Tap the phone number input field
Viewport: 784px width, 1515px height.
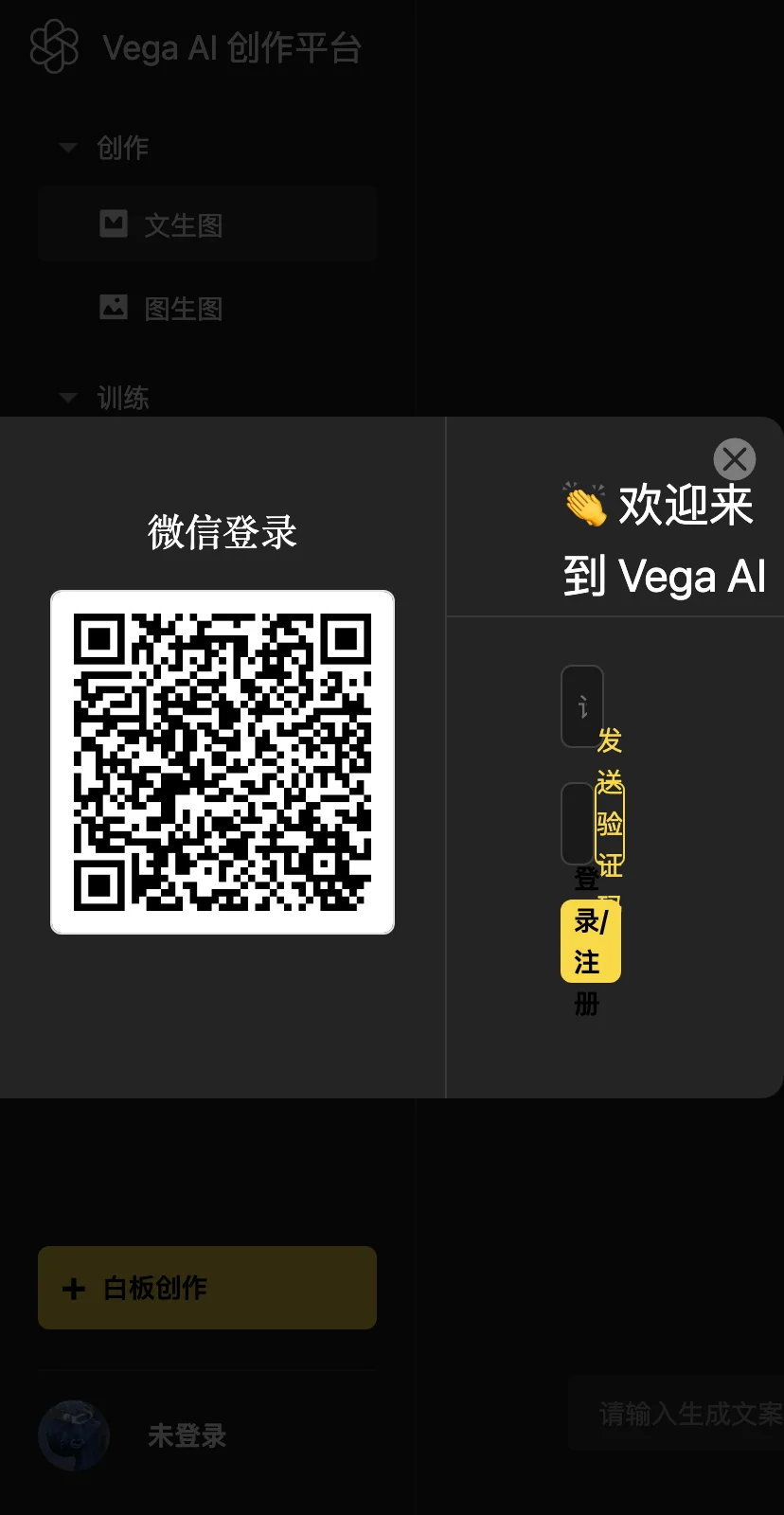(x=581, y=706)
